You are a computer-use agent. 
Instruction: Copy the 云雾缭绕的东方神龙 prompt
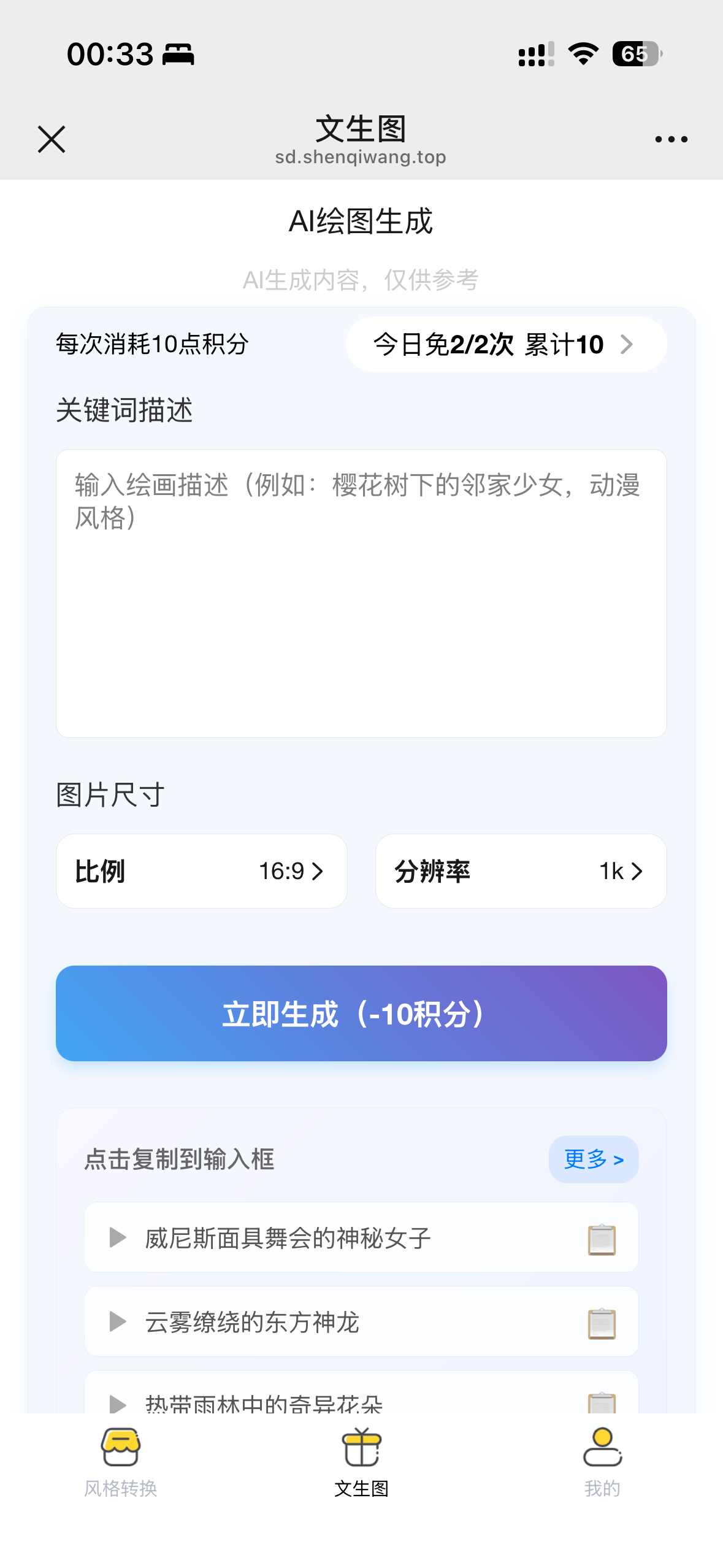(x=602, y=1323)
